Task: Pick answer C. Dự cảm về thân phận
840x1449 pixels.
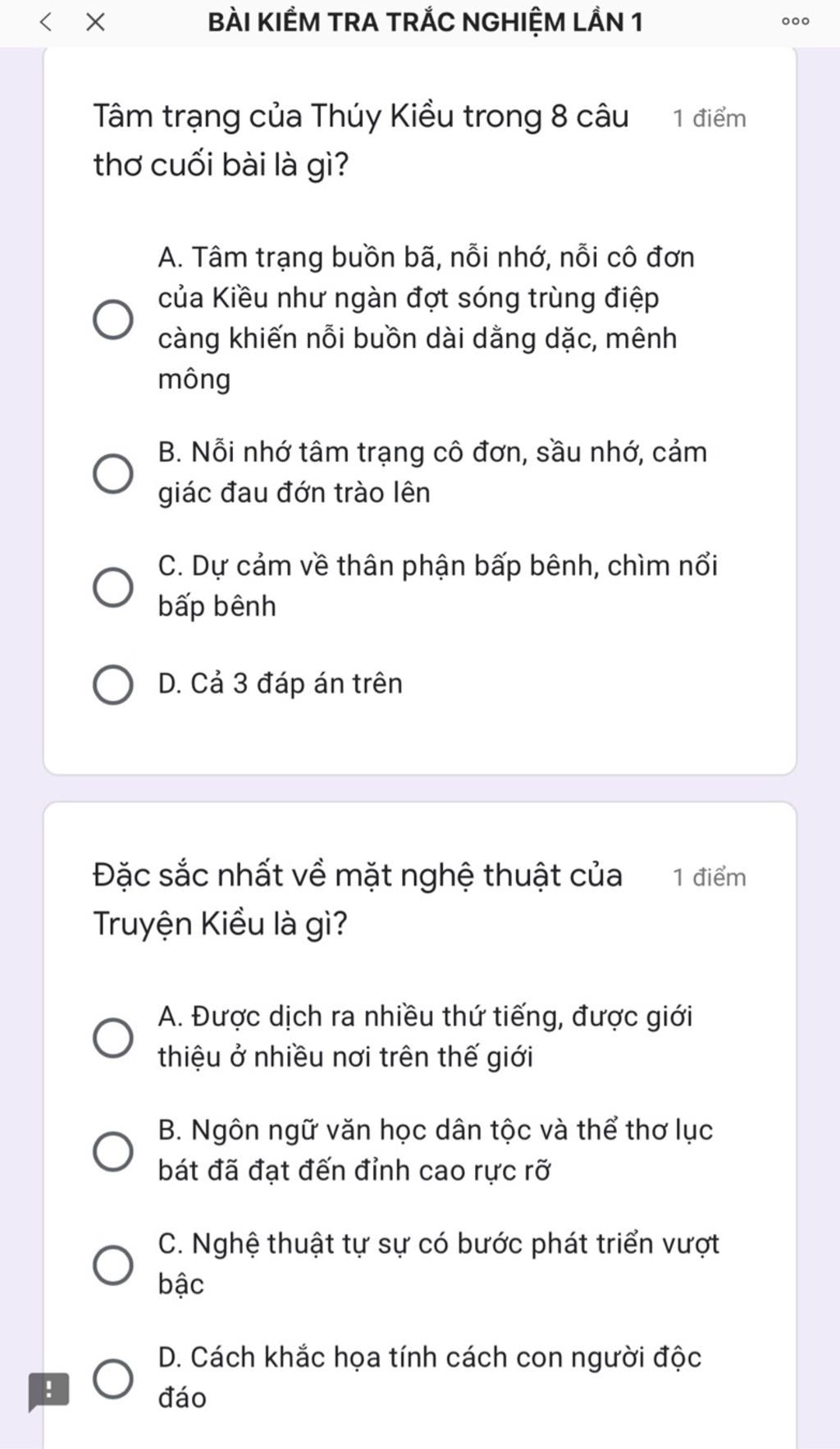Action: pos(113,587)
